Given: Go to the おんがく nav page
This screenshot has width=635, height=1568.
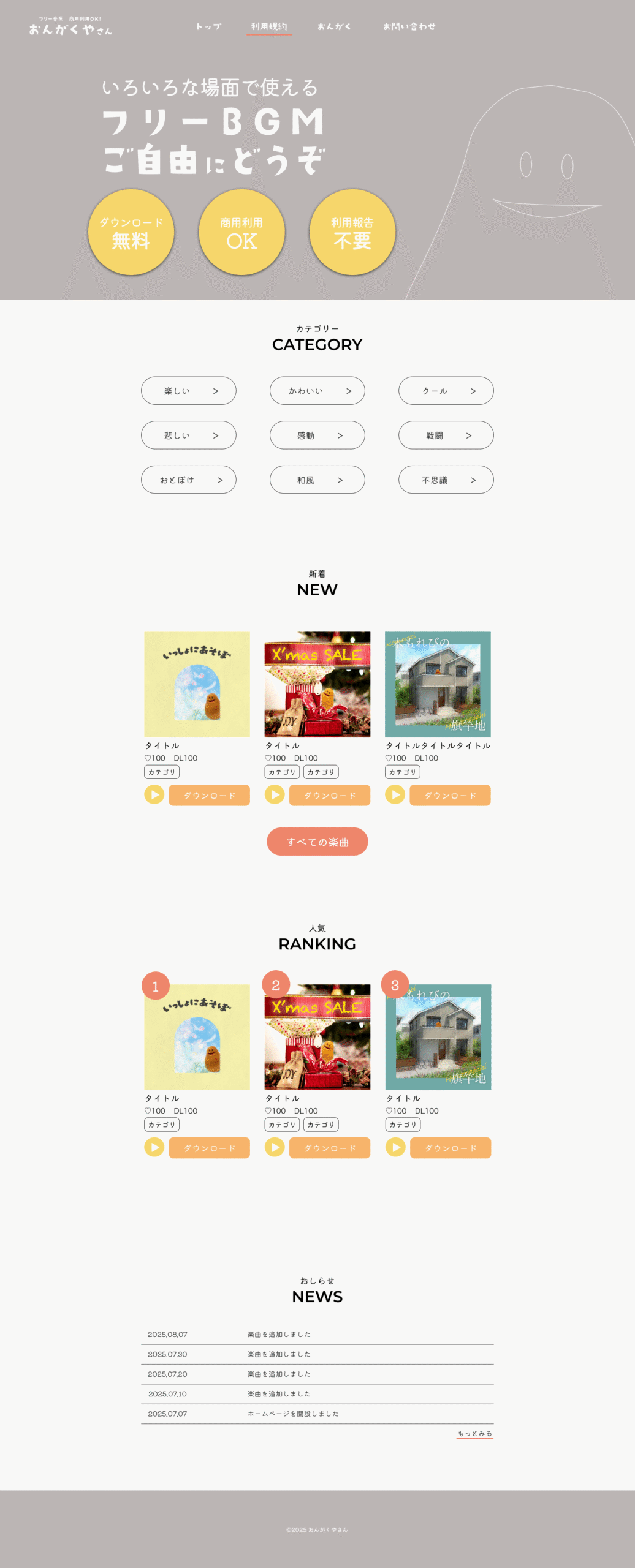Looking at the screenshot, I should click(334, 26).
